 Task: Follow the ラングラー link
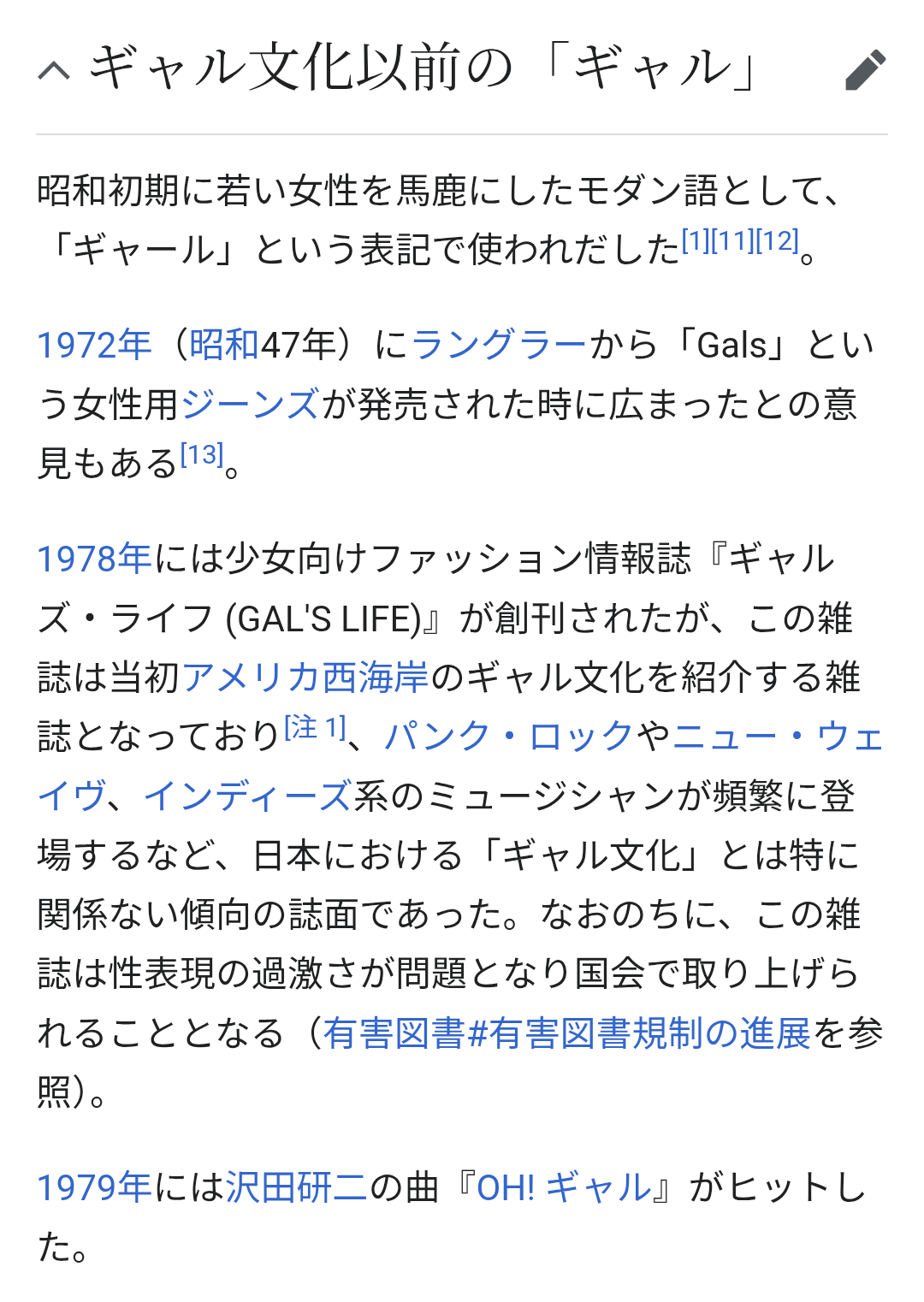tap(499, 346)
